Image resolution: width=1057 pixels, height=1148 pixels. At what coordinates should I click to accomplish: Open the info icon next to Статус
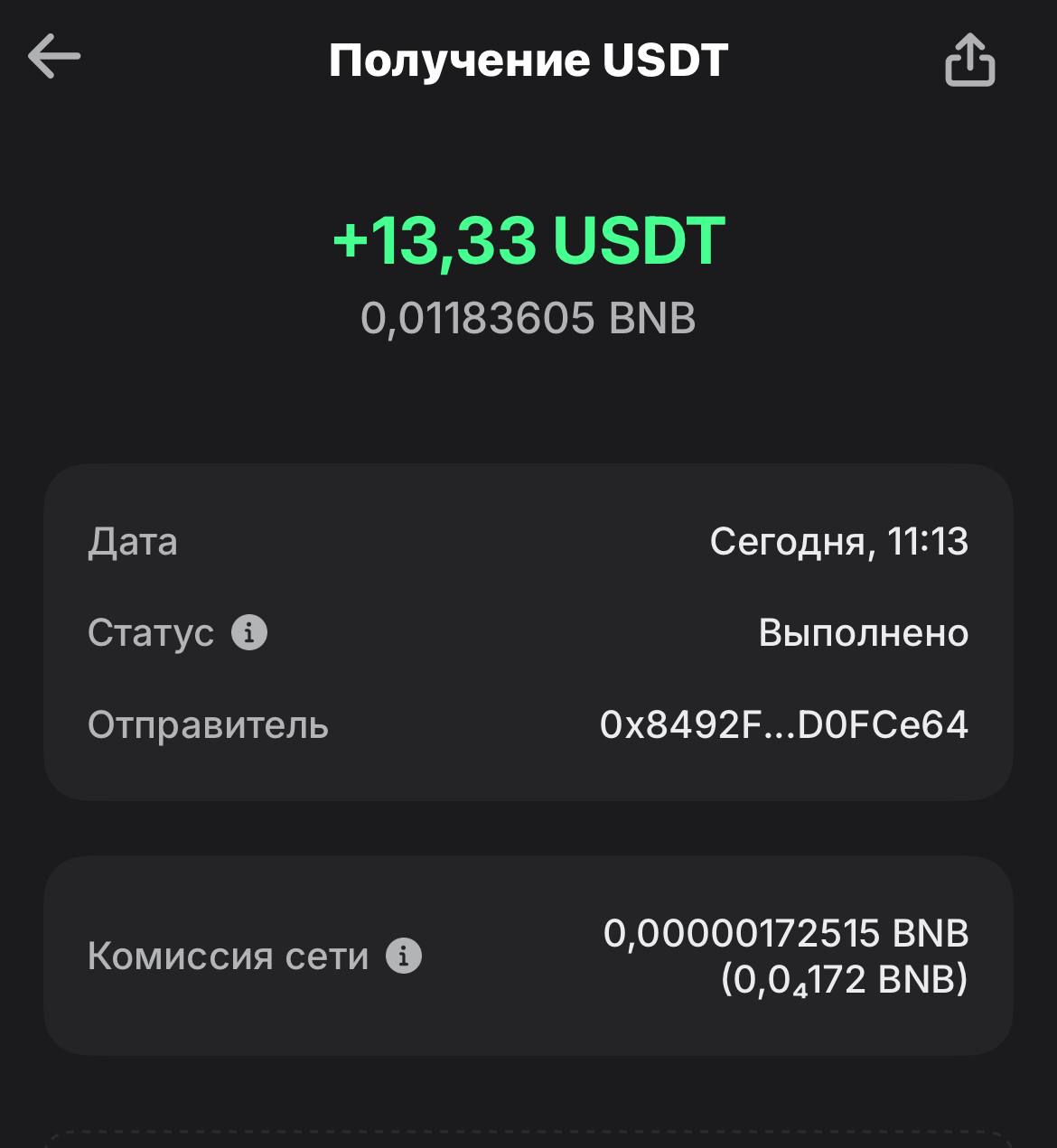249,632
